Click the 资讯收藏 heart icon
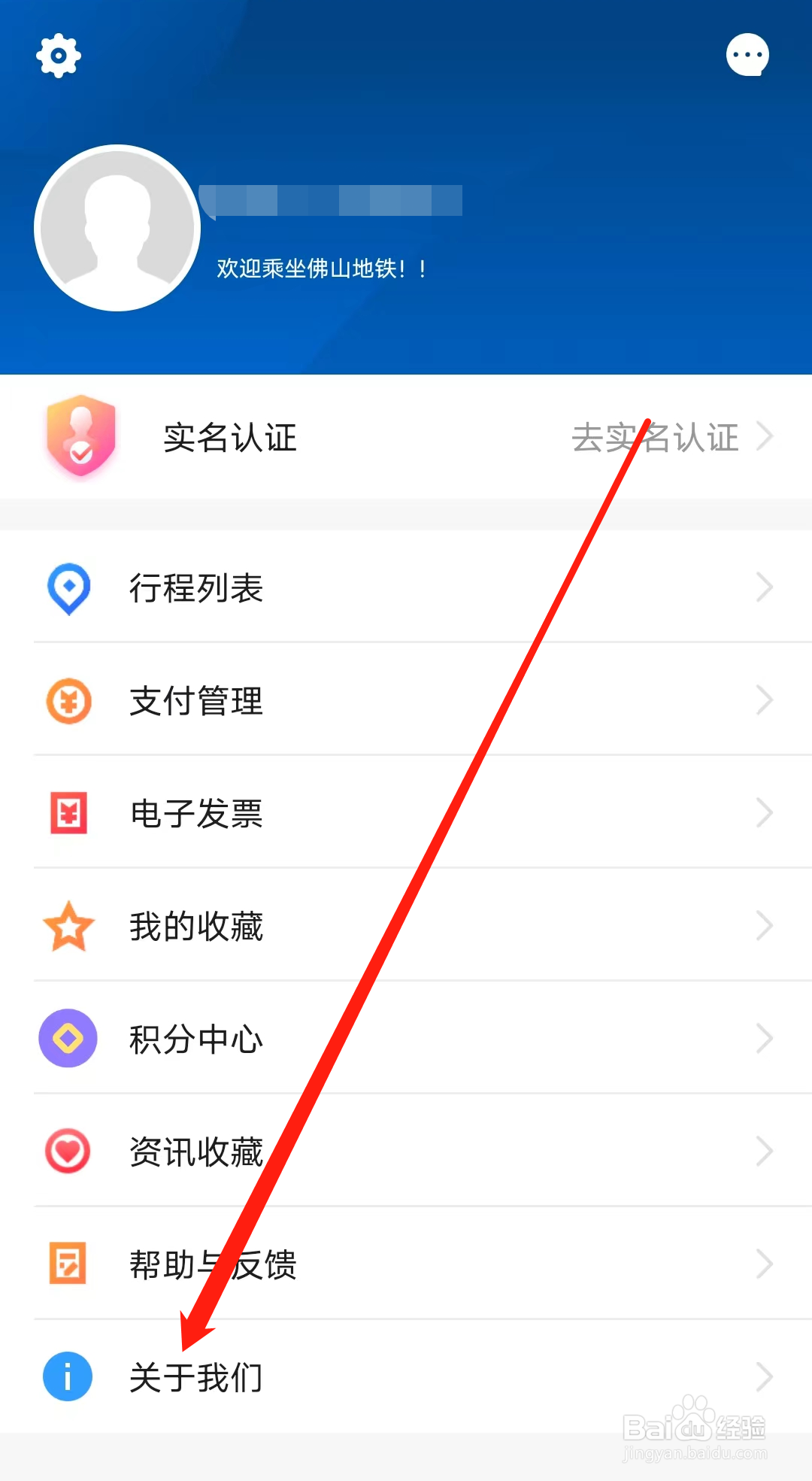Viewport: 812px width, 1481px height. click(x=68, y=1152)
